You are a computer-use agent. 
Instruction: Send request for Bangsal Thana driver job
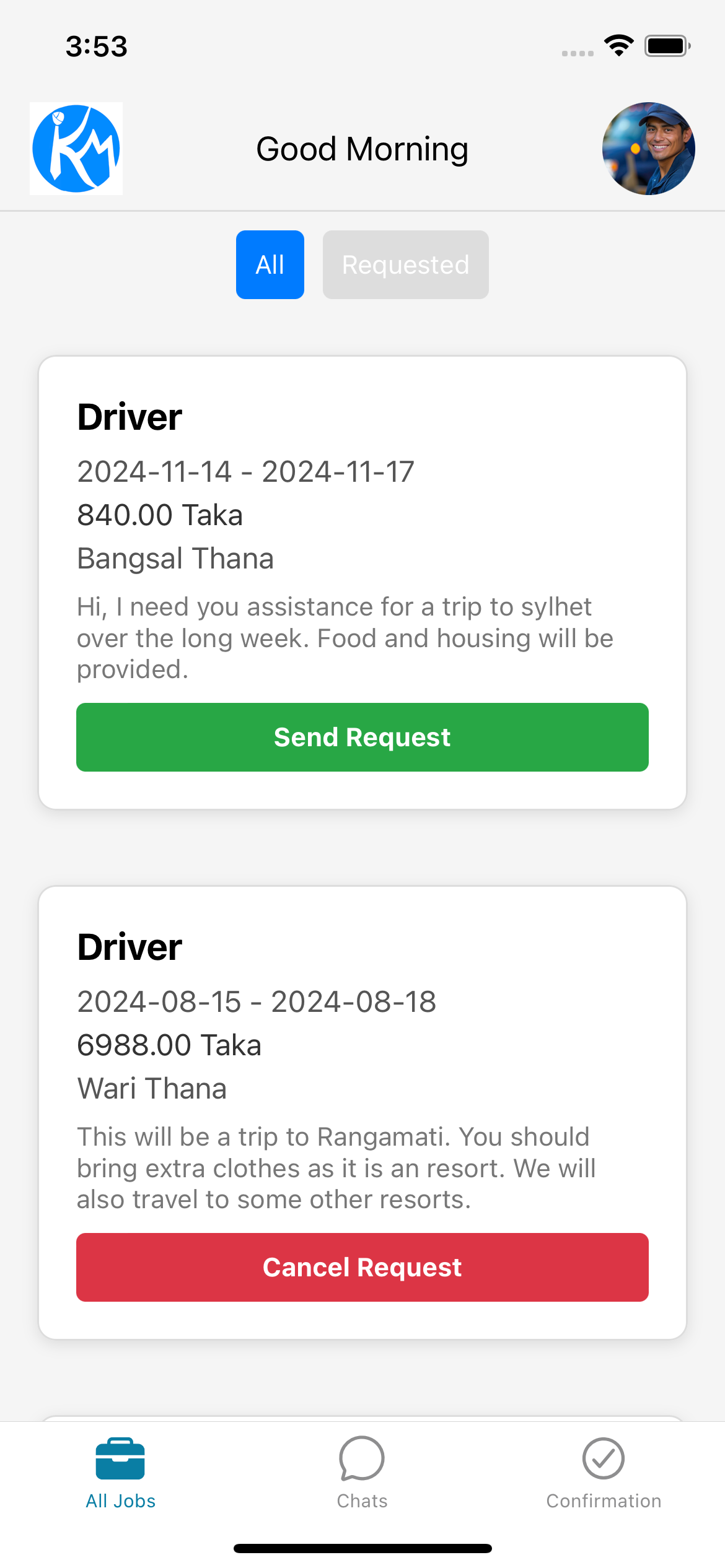coord(362,738)
